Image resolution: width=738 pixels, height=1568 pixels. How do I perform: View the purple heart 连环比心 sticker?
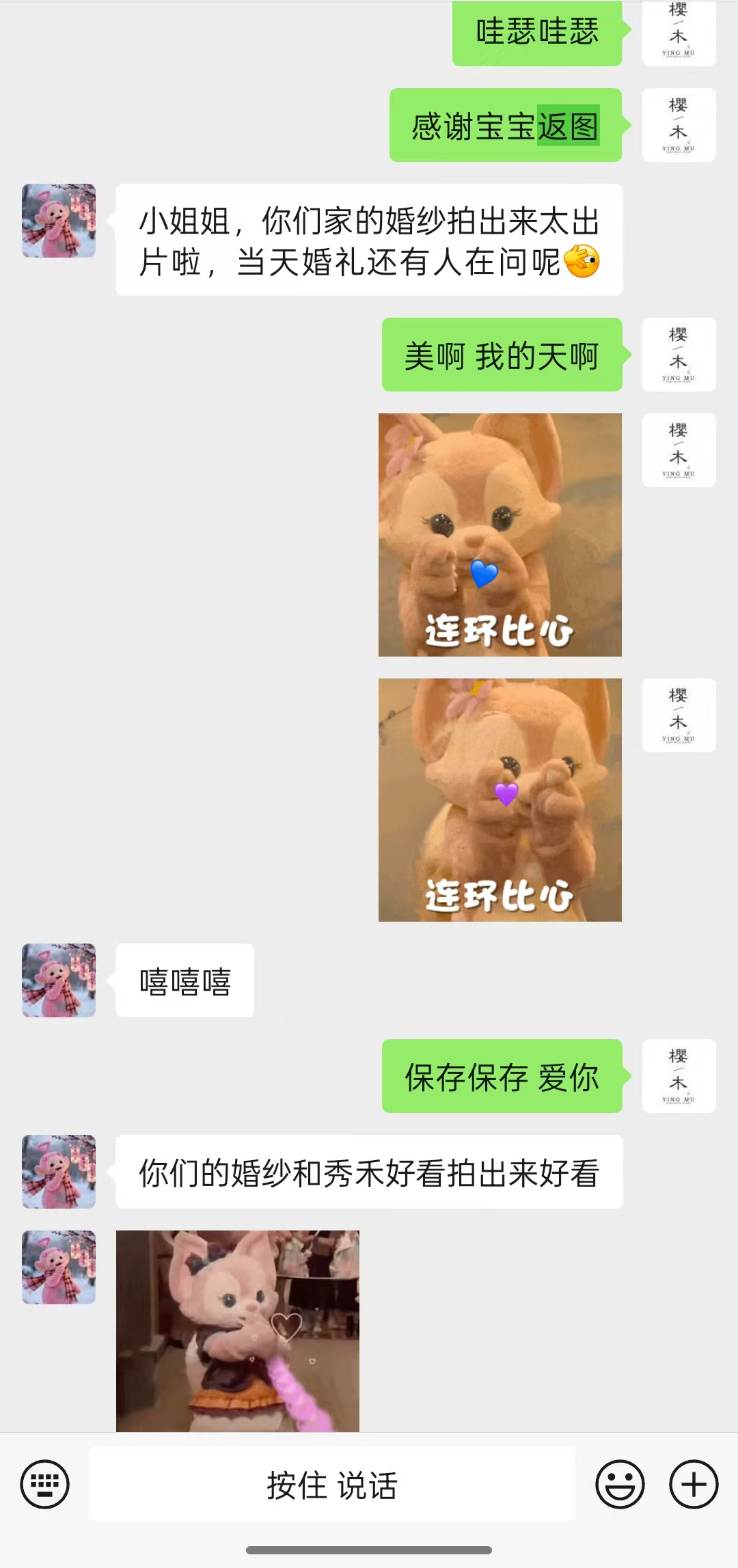(500, 799)
